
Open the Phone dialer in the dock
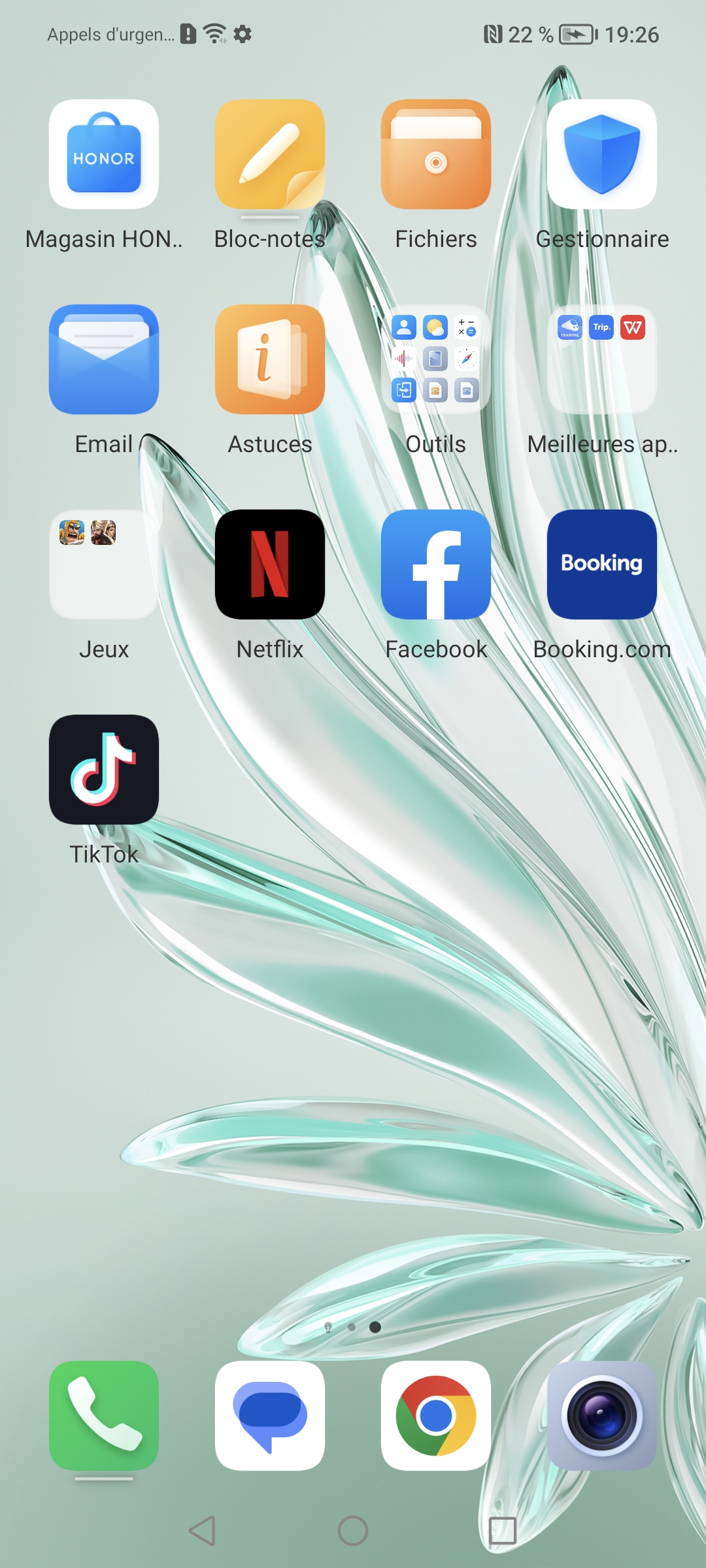point(104,1416)
